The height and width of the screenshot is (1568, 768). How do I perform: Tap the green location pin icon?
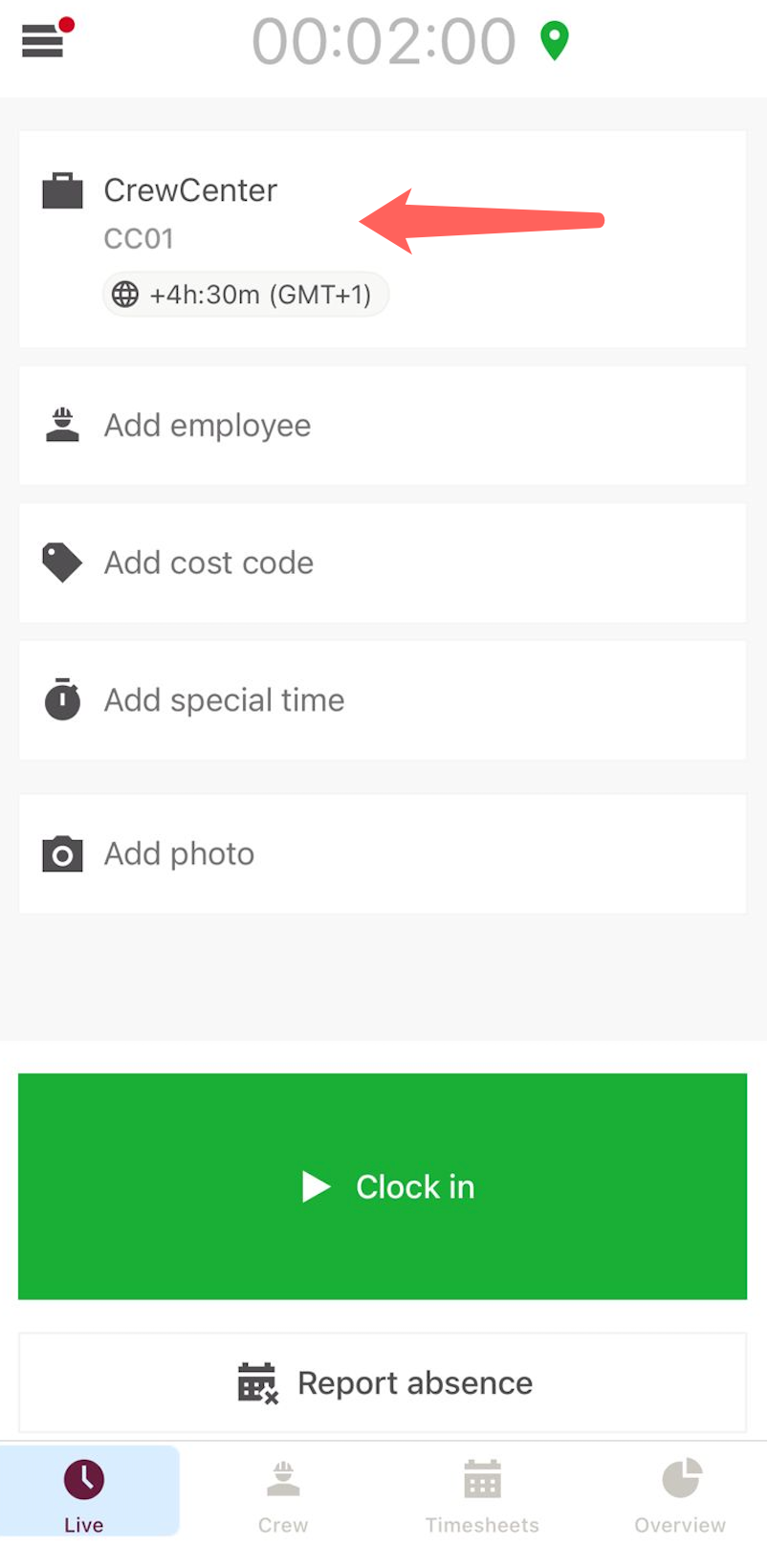click(x=555, y=41)
